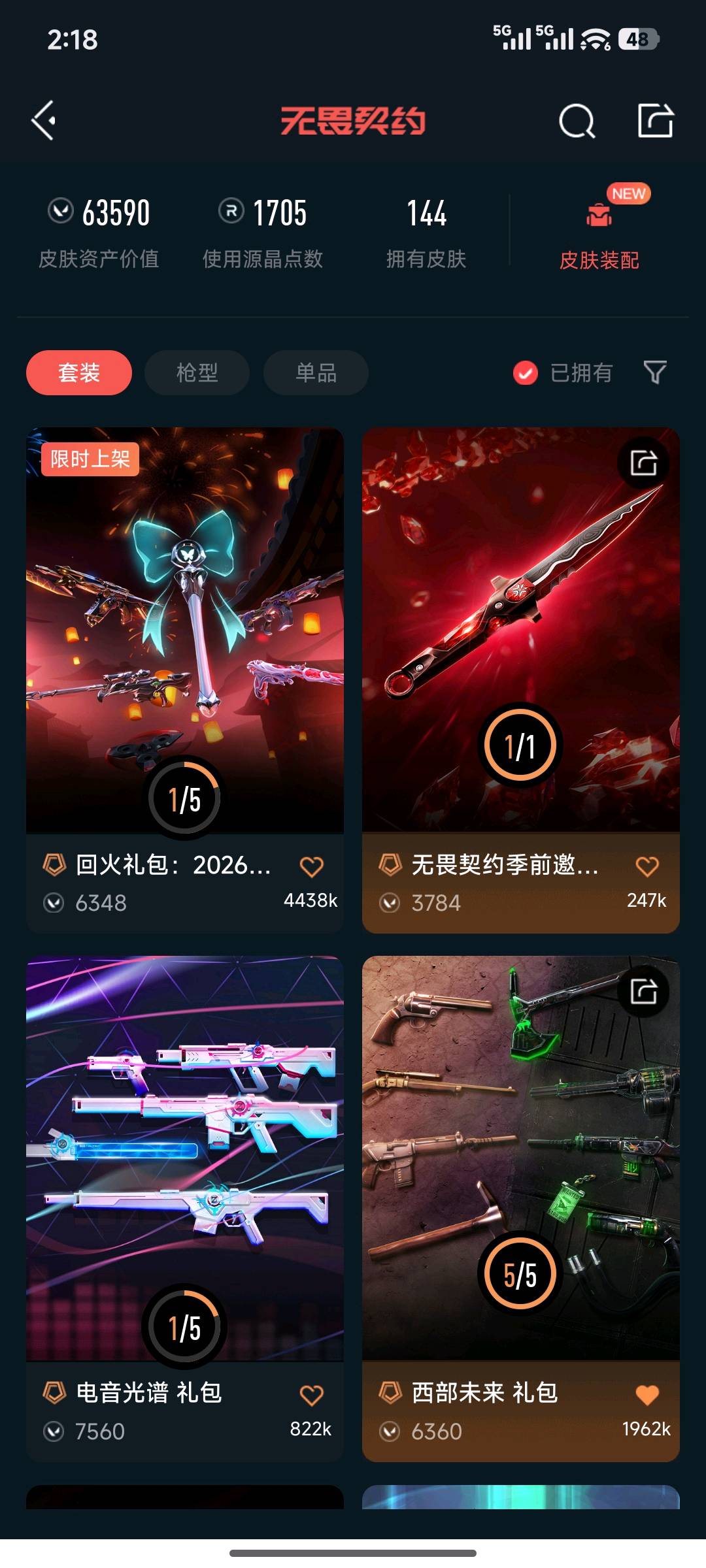Screen dimensions: 706x1568
Task: Switch to the 枪型 tab
Action: pyautogui.click(x=197, y=372)
